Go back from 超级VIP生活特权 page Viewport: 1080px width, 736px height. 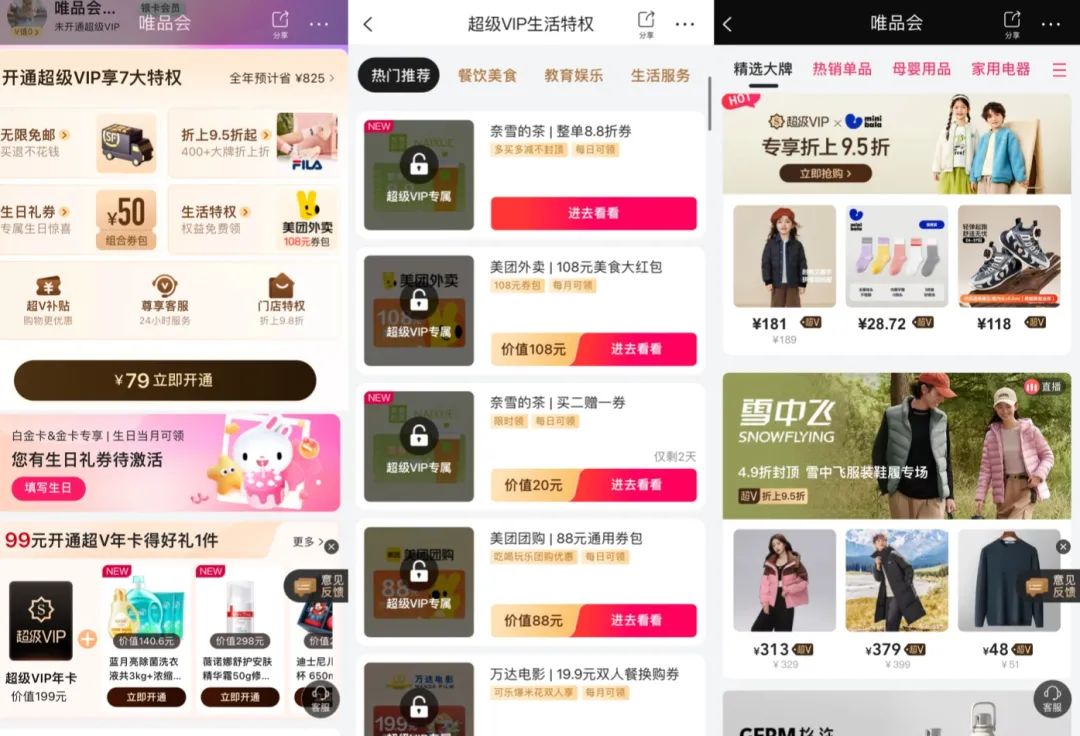(368, 24)
